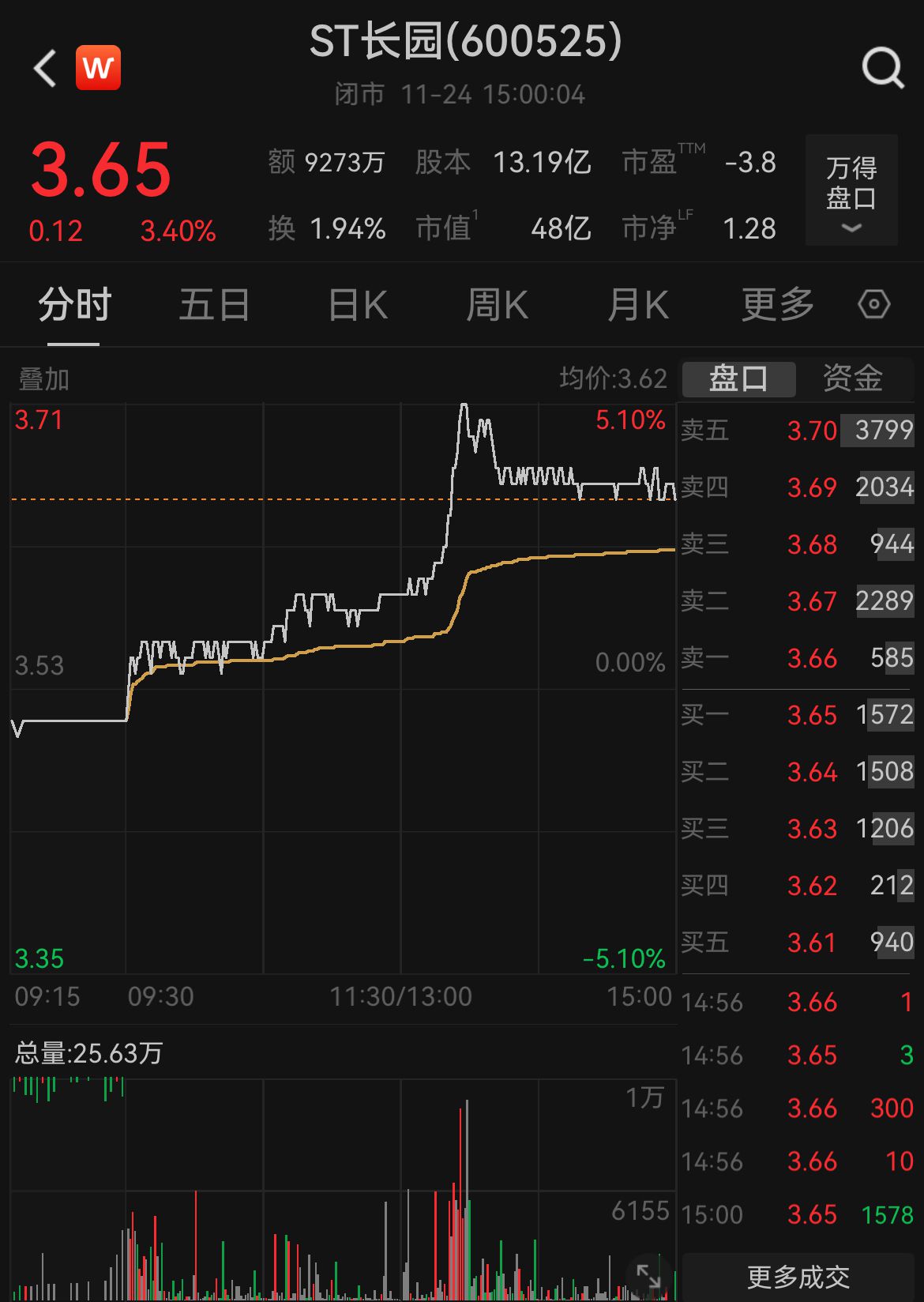
Task: Switch order panel to 资金
Action: pos(853,378)
